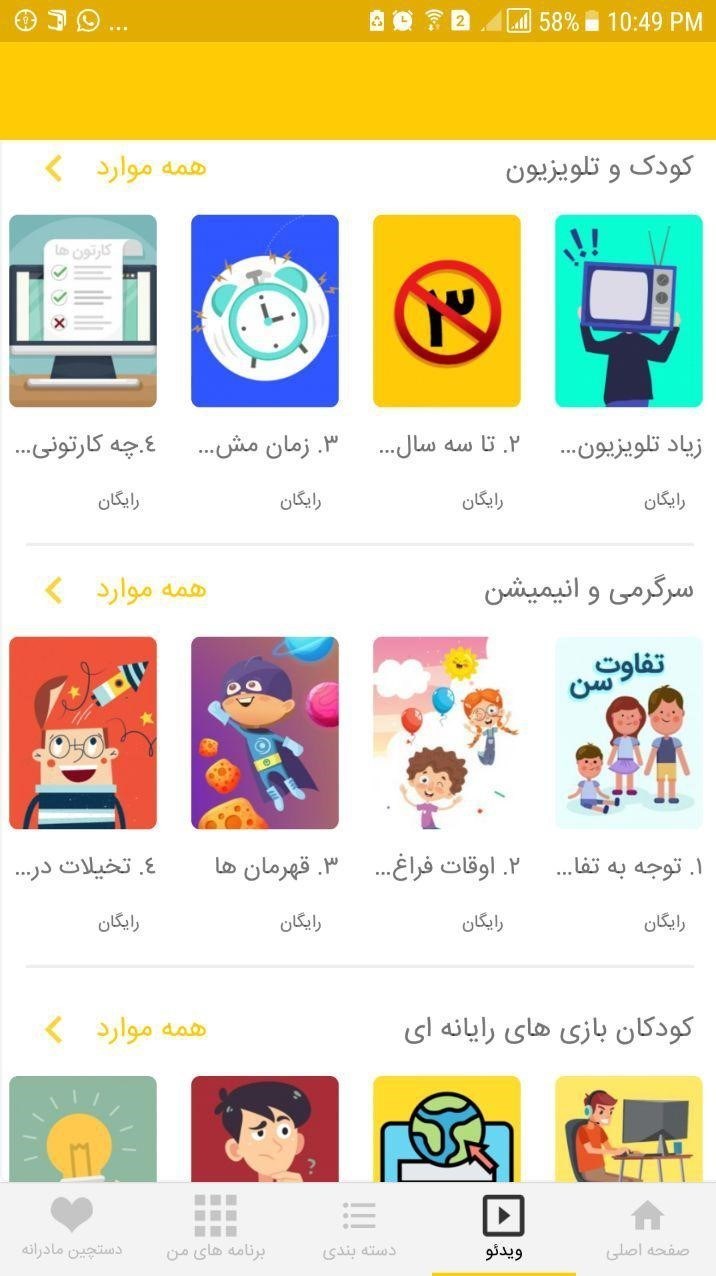
Task: Open the دستچین مادرانه tab
Action: [72, 1229]
